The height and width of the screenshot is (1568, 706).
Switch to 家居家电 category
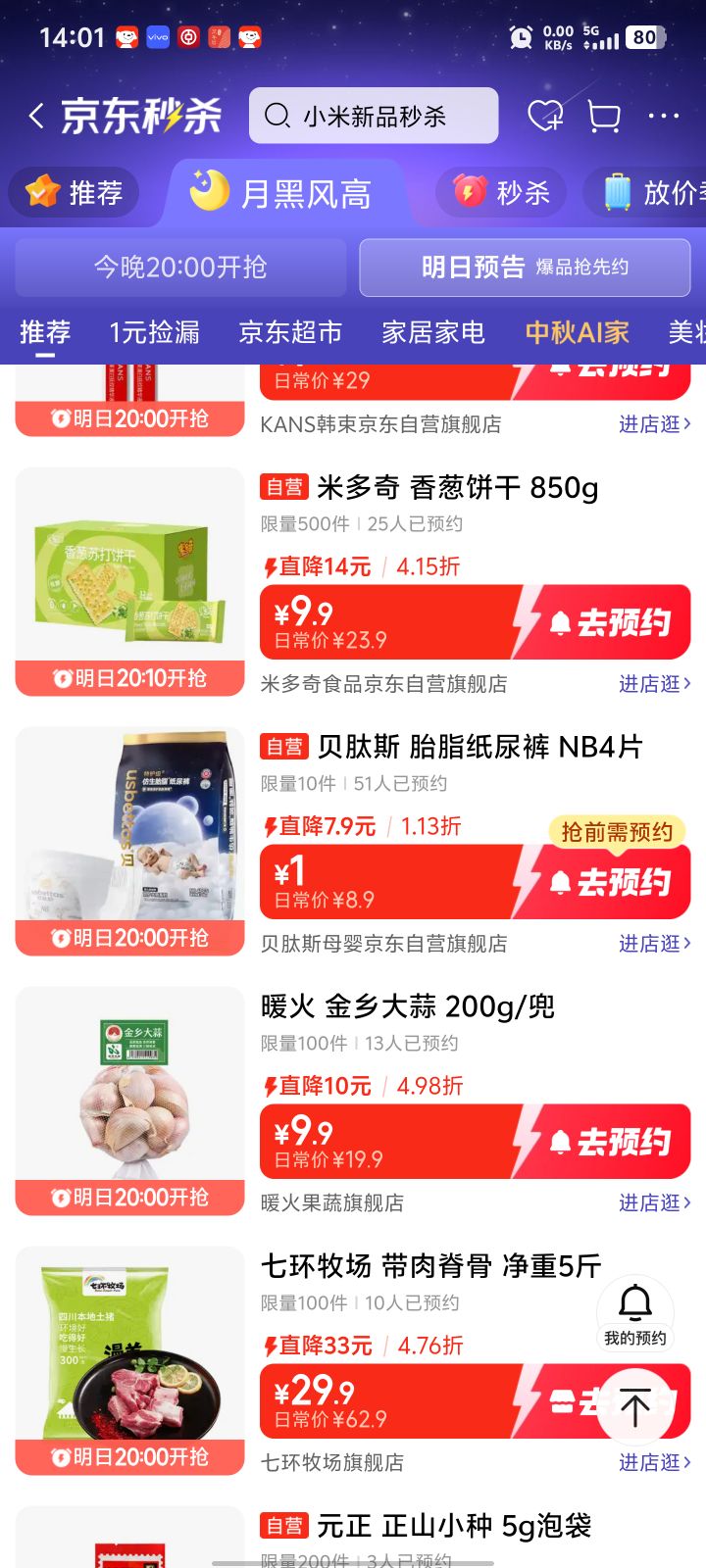(433, 332)
